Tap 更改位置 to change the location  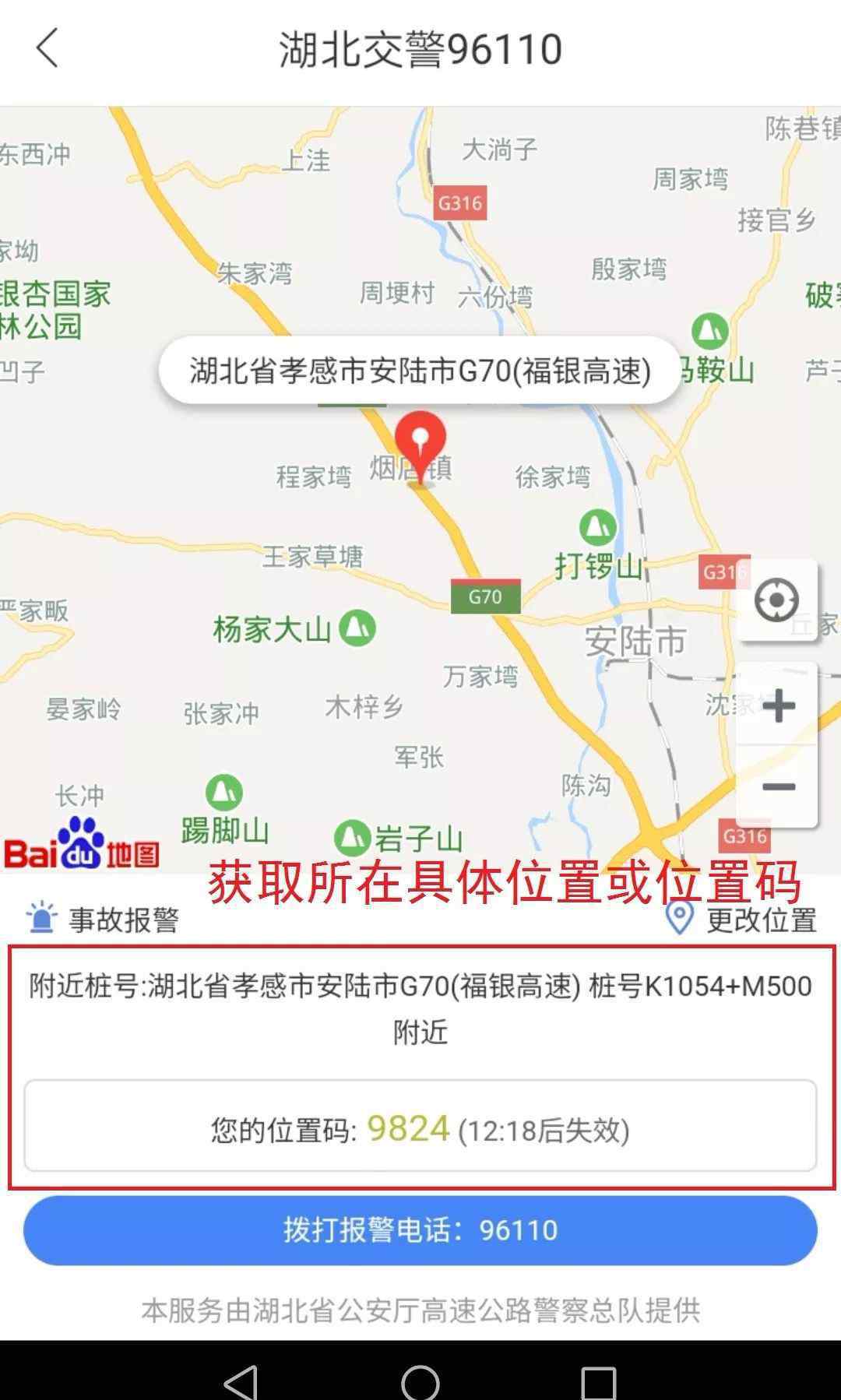point(741,920)
